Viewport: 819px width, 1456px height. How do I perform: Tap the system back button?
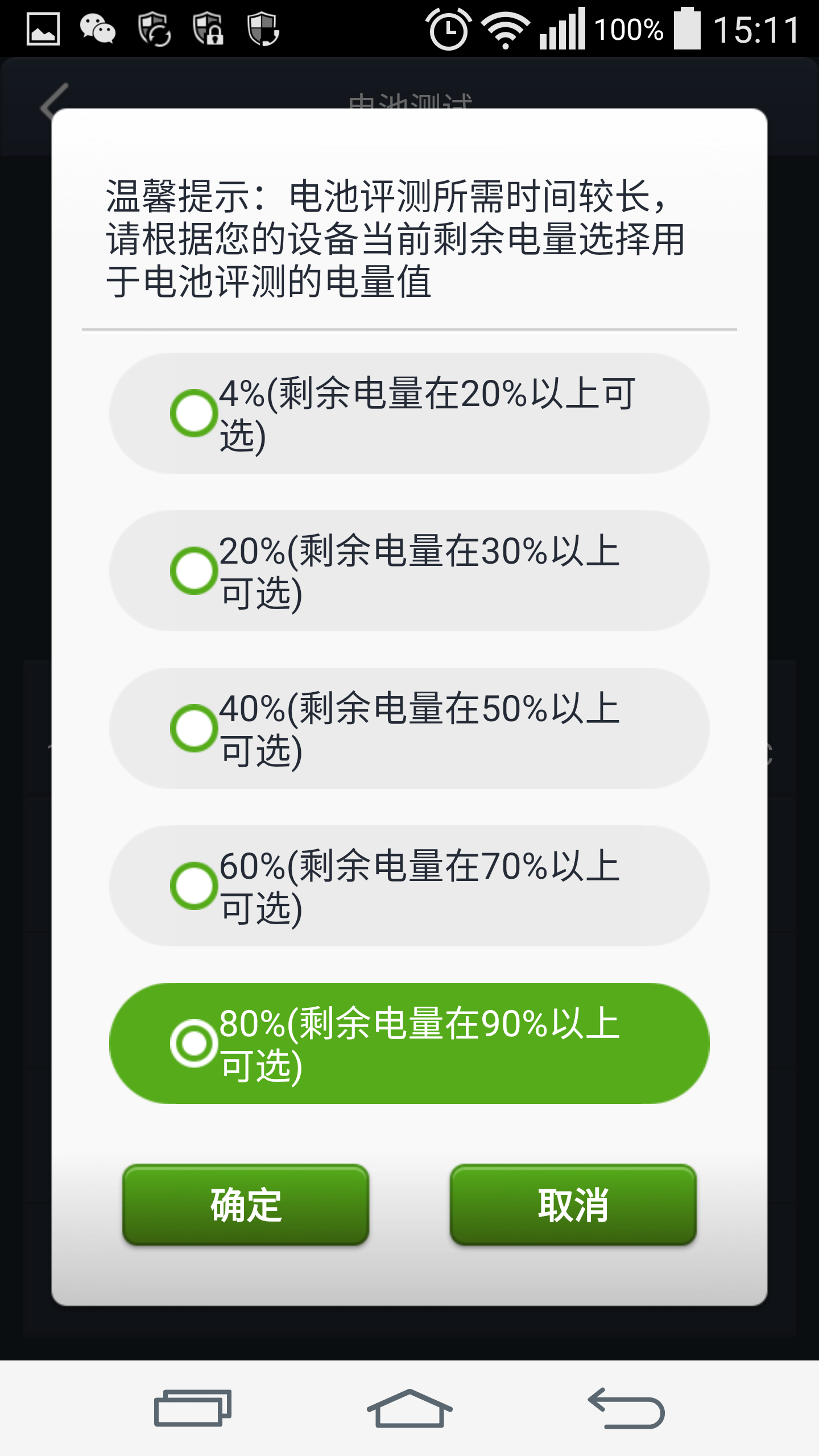point(626,1408)
